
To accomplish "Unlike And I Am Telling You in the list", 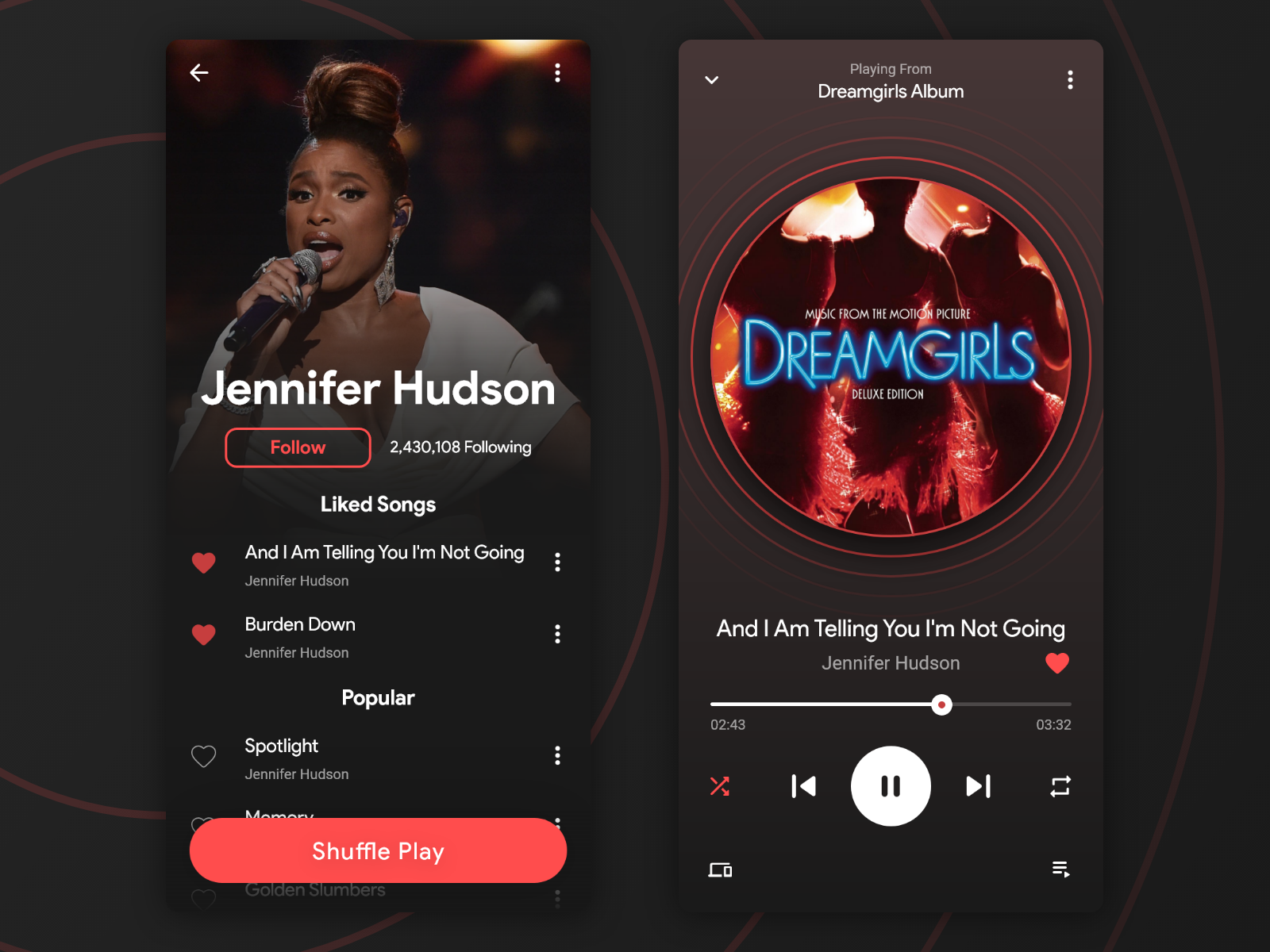I will (204, 562).
